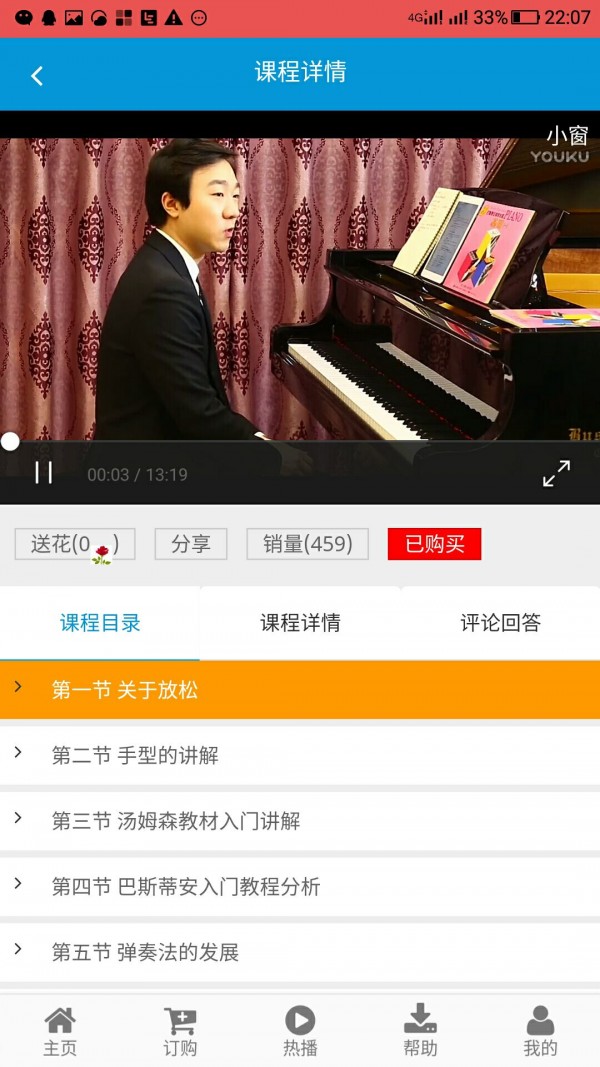Open the 订购 tab
Screen dimensions: 600x1067
(x=180, y=1031)
